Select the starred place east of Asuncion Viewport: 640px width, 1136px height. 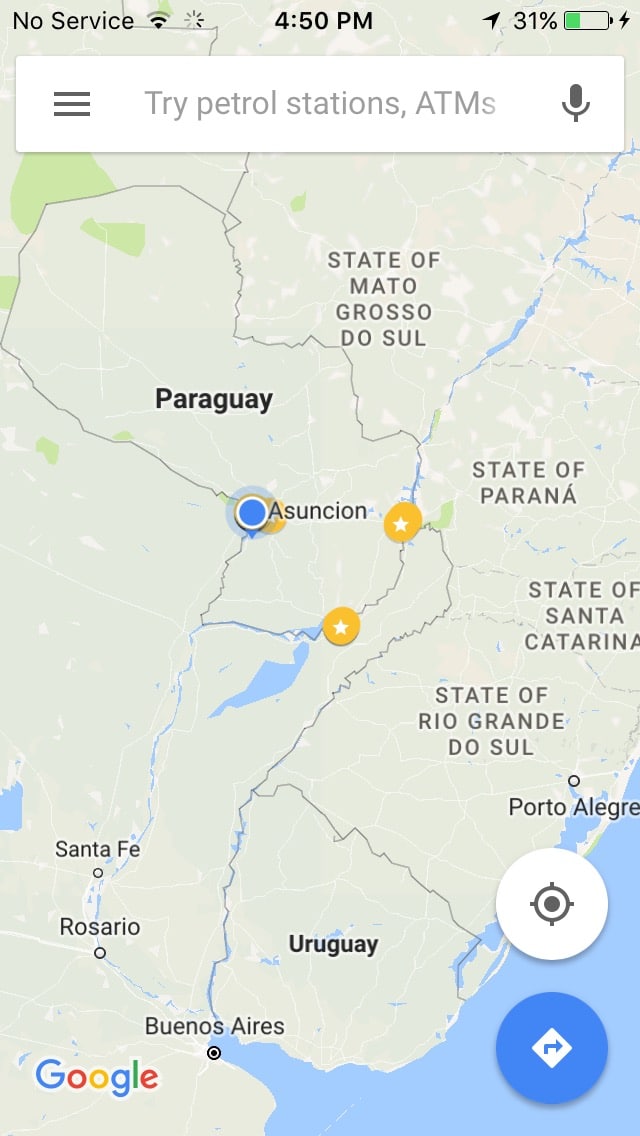[402, 523]
